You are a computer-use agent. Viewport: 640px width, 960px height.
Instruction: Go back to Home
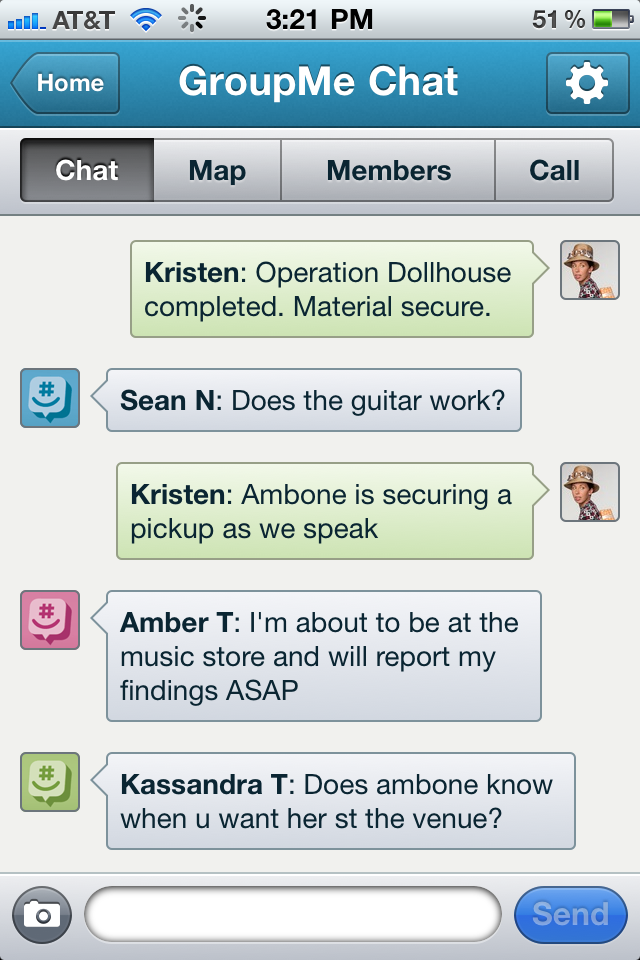point(66,83)
